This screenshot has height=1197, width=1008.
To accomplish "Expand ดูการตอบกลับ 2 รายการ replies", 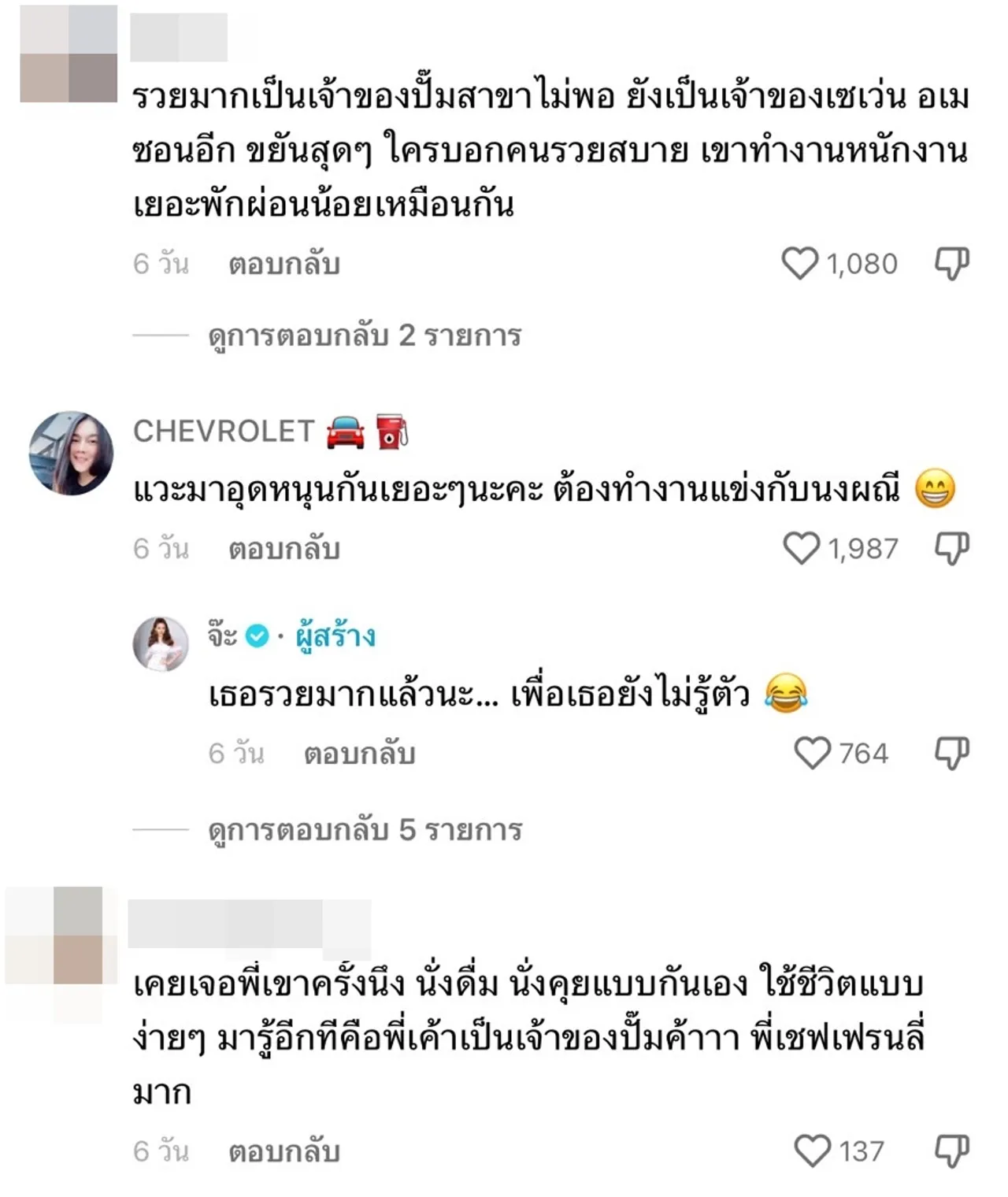I will pyautogui.click(x=364, y=336).
